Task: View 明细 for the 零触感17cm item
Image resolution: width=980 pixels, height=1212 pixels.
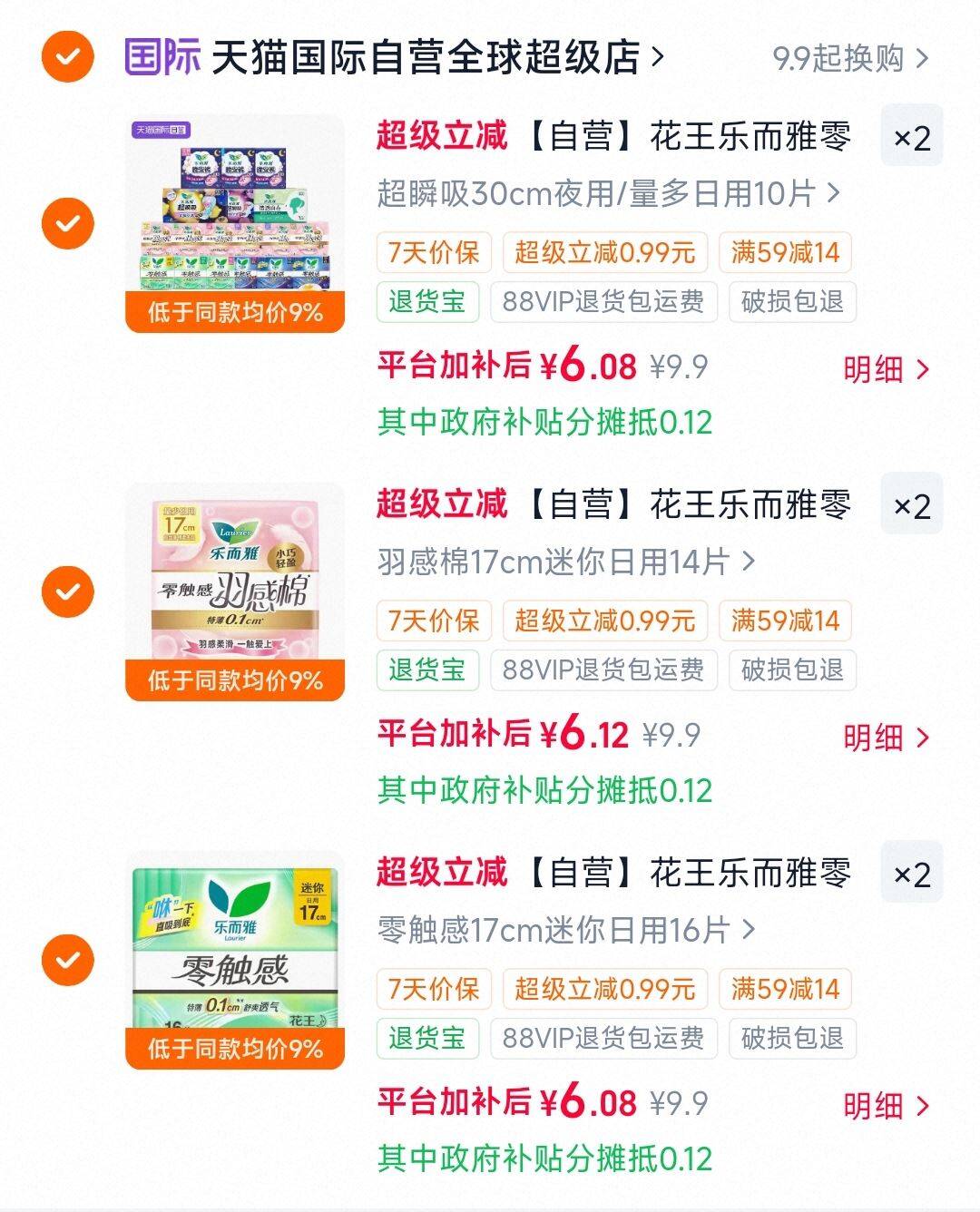Action: click(887, 1106)
